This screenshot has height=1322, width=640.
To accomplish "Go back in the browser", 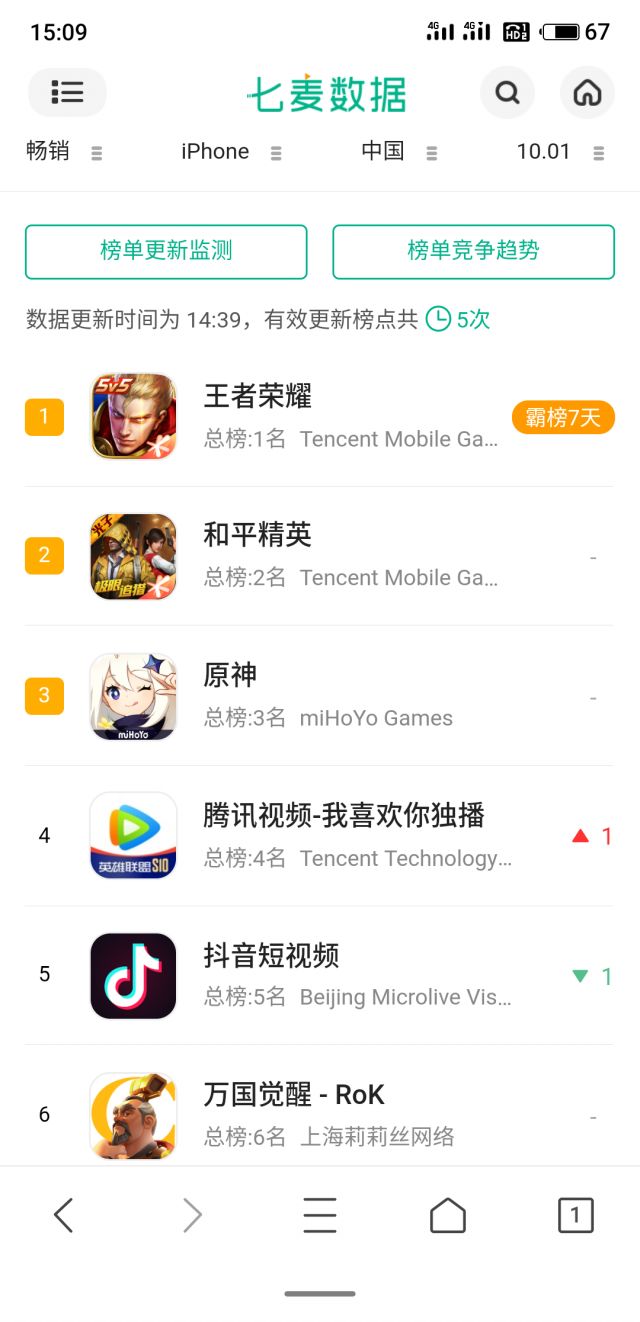I will [63, 1216].
